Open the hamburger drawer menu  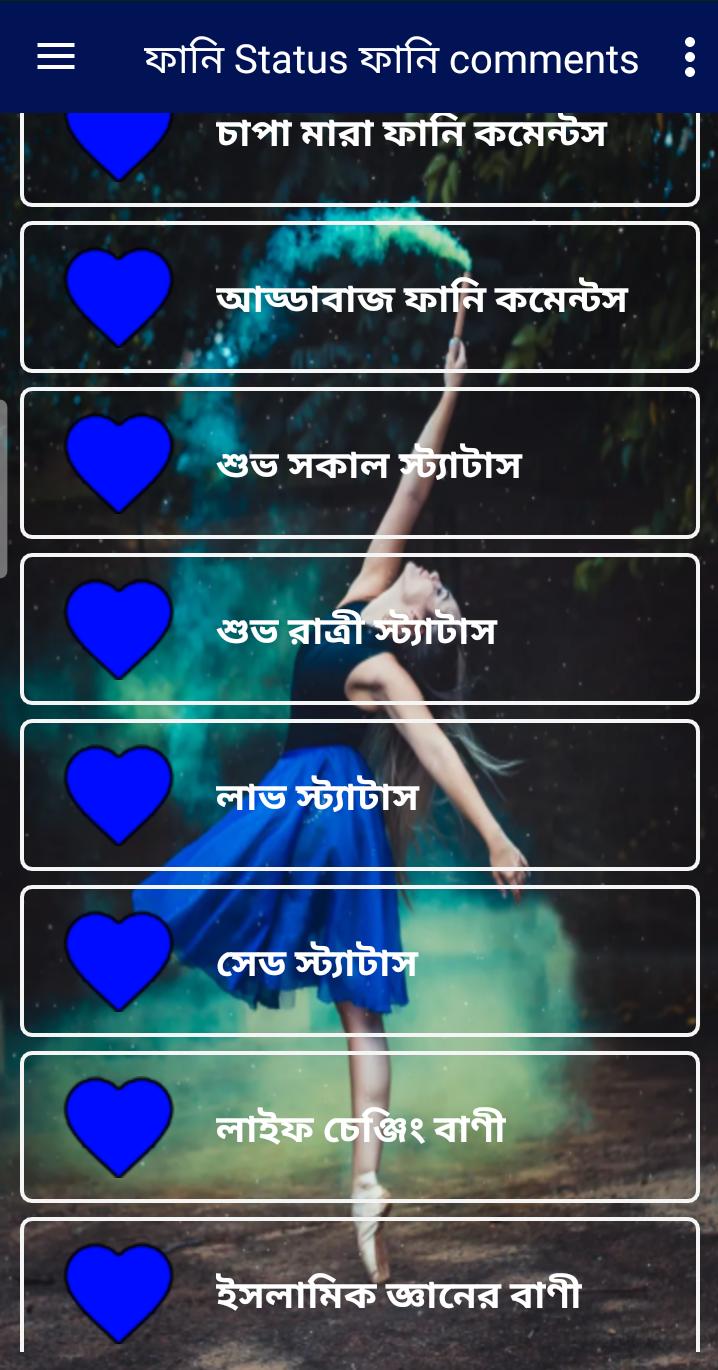56,57
